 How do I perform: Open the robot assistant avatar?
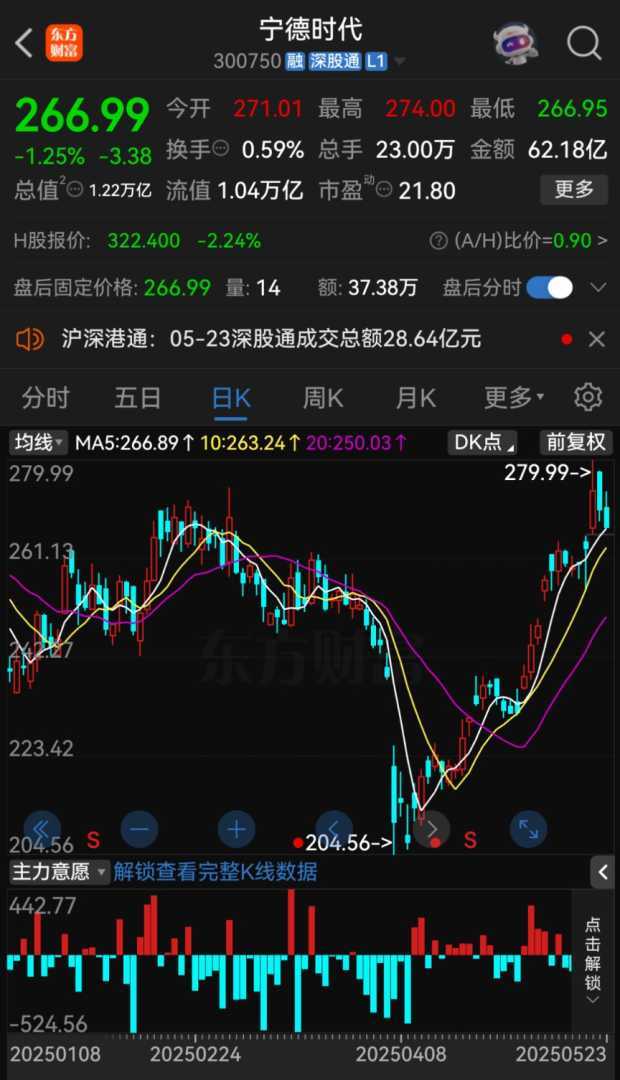[x=516, y=43]
